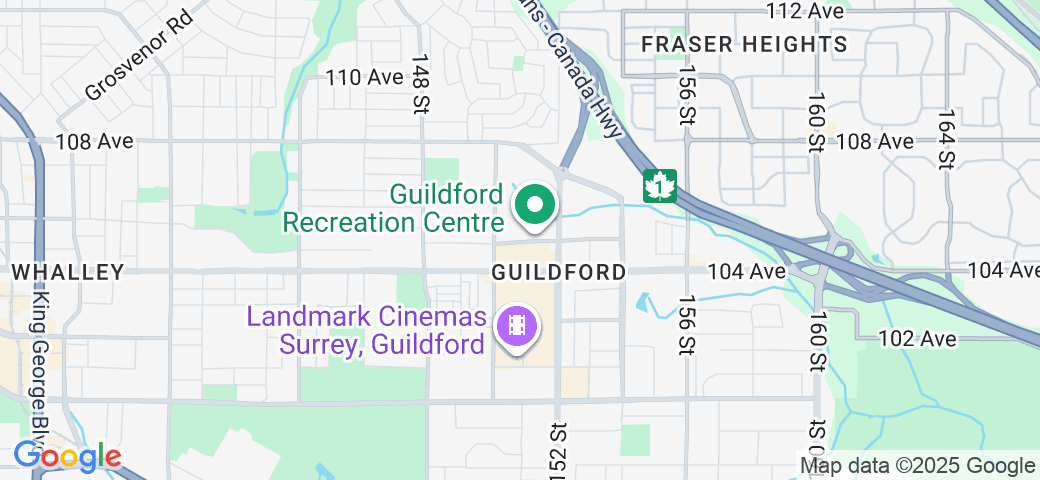The image size is (1040, 480).
Task: Select the Landmark Cinemas Surrey, Guildford marker
Action: tap(517, 328)
